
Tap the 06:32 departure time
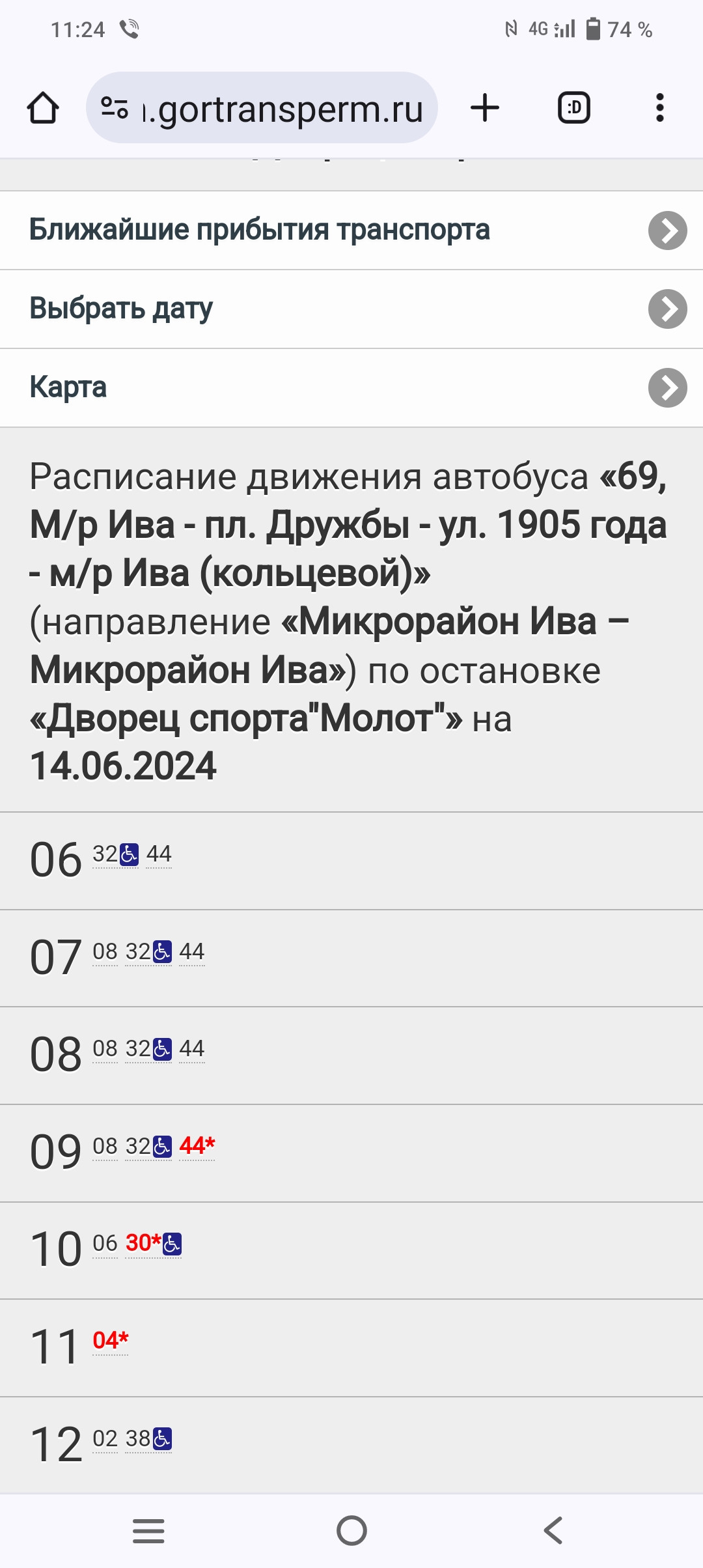[115, 854]
